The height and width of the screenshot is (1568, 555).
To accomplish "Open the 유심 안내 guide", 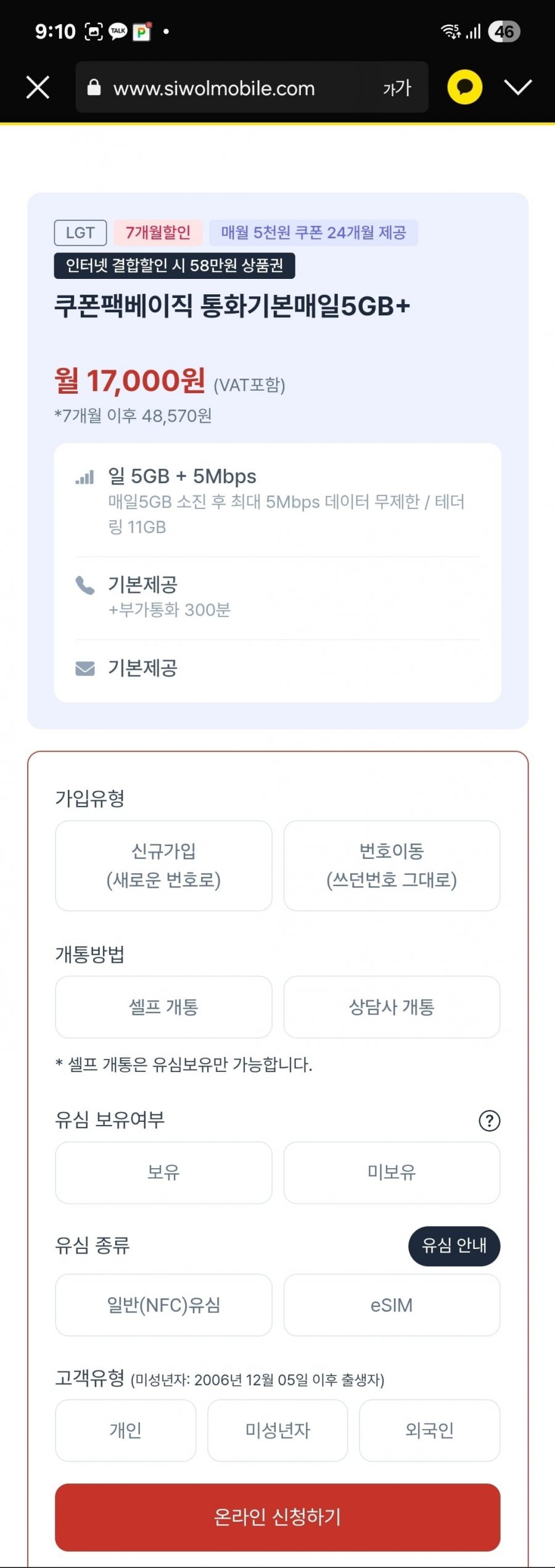I will point(454,1245).
